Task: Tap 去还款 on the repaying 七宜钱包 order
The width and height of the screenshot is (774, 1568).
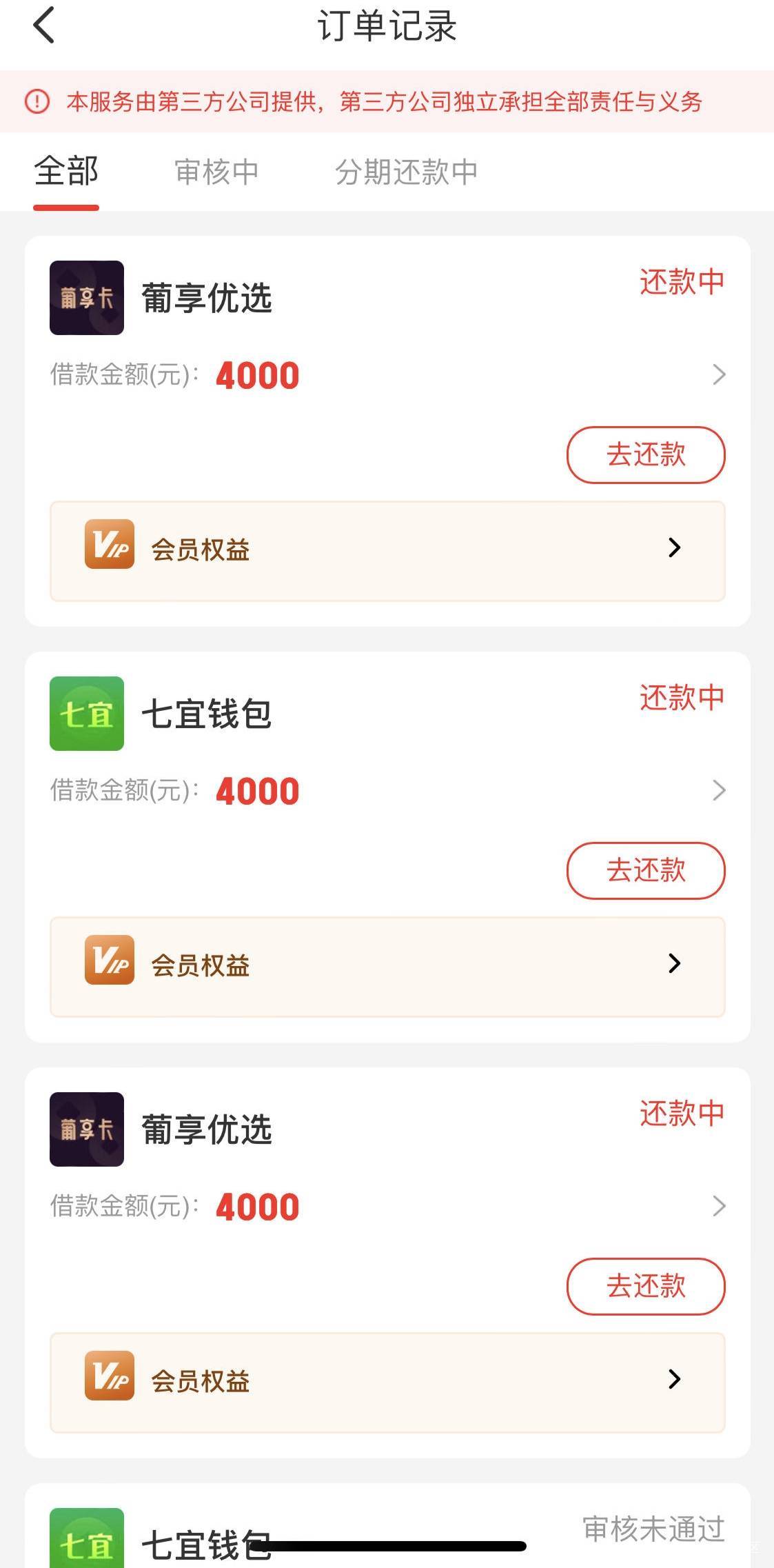Action: pos(646,870)
